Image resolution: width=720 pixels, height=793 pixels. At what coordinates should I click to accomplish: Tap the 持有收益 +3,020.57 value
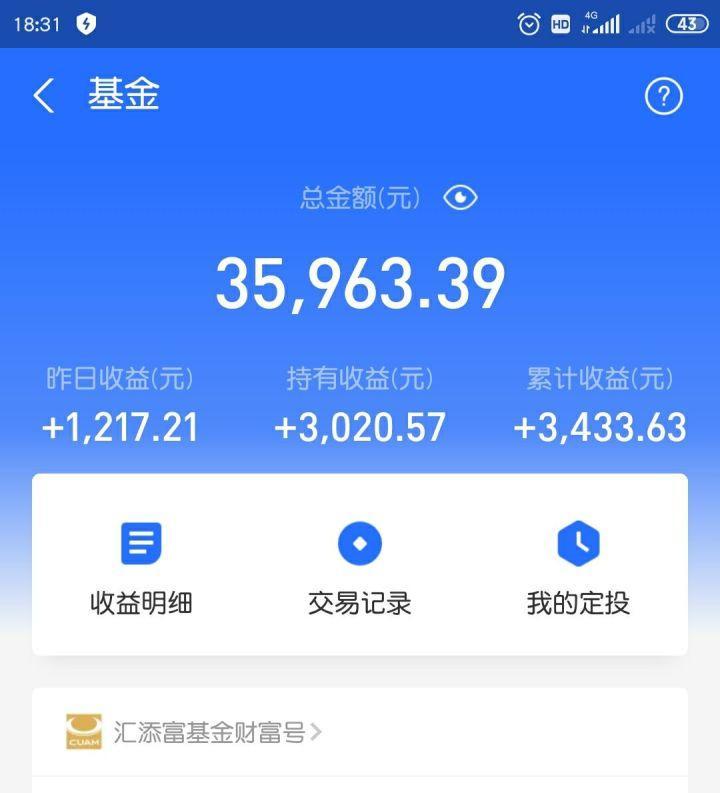point(360,426)
